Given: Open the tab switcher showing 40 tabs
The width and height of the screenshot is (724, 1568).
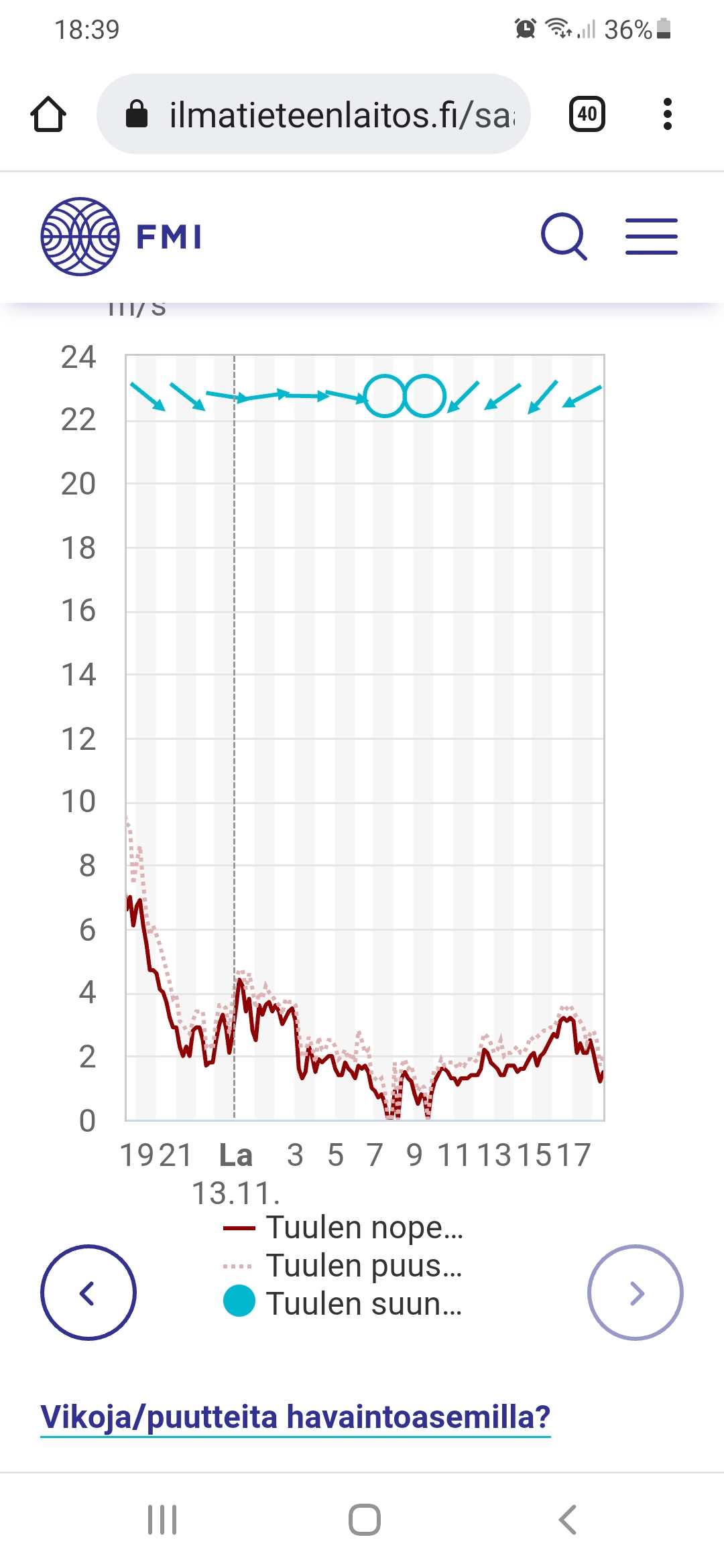Looking at the screenshot, I should (x=587, y=115).
